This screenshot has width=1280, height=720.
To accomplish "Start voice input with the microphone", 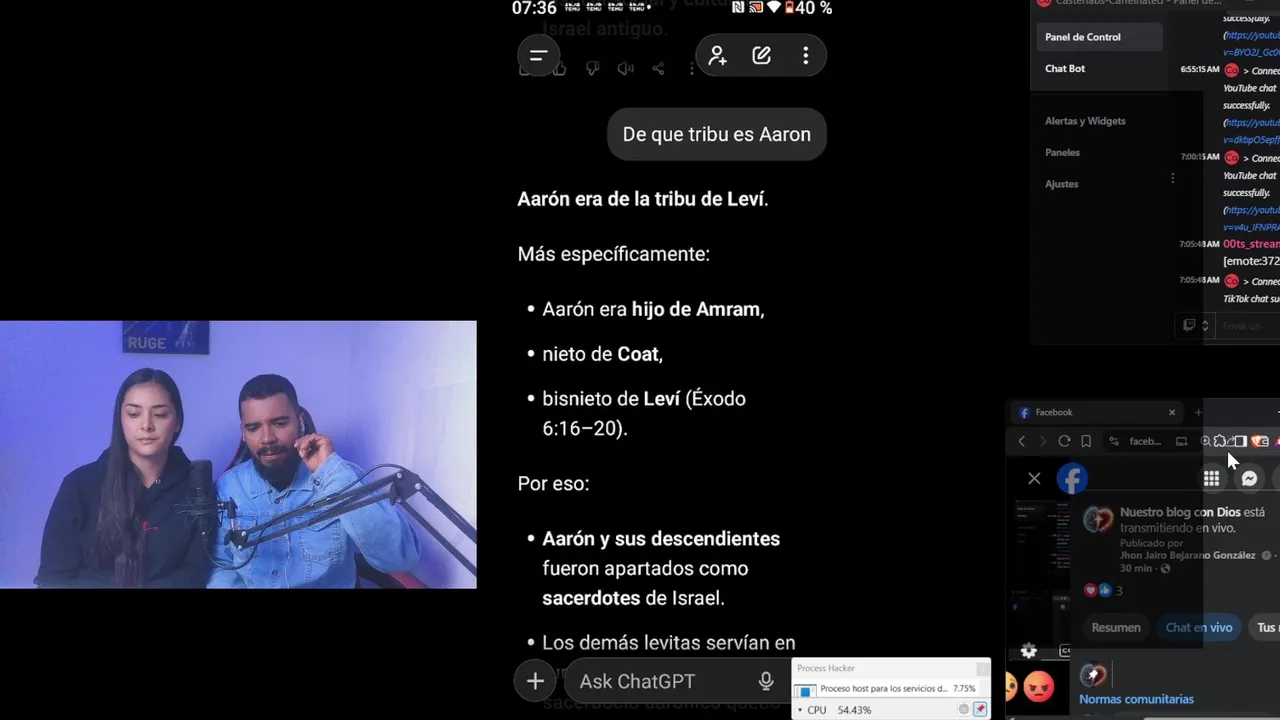I will click(x=766, y=681).
